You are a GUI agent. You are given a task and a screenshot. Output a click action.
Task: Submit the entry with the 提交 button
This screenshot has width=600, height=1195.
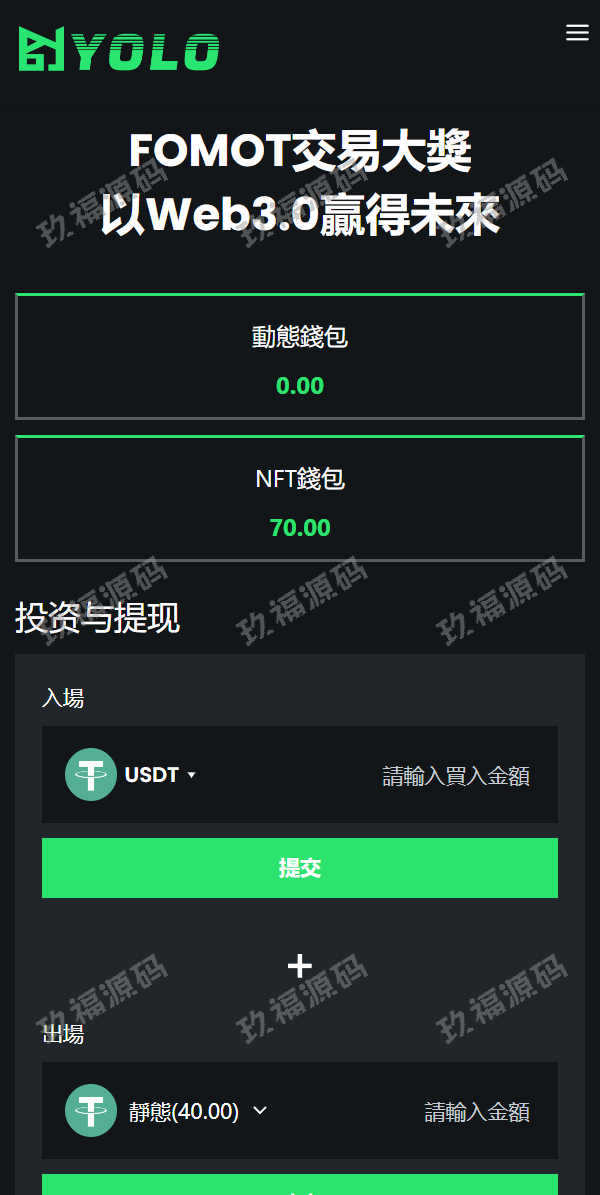(300, 868)
